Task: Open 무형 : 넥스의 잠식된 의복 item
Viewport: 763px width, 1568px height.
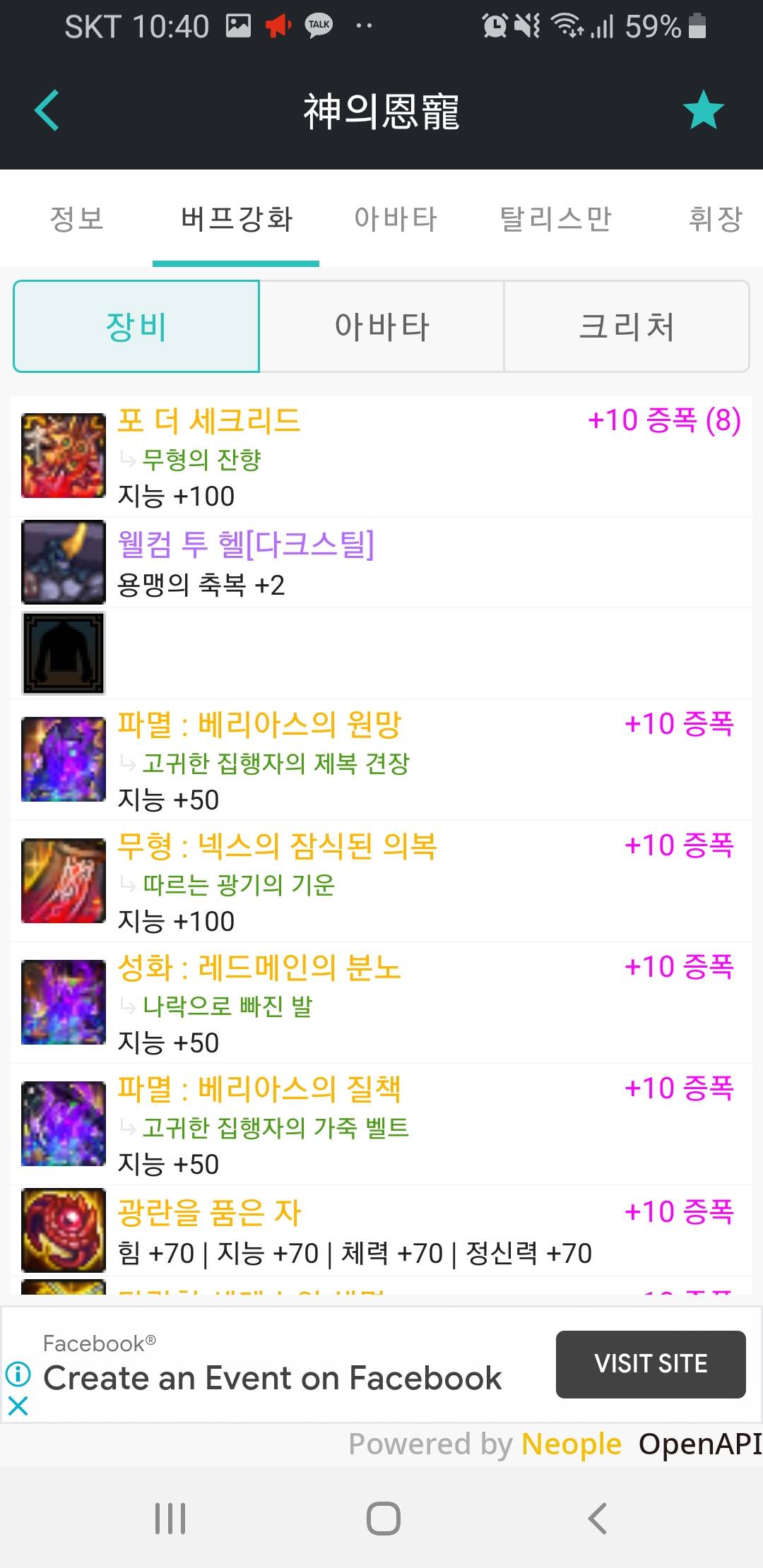Action: 277,846
